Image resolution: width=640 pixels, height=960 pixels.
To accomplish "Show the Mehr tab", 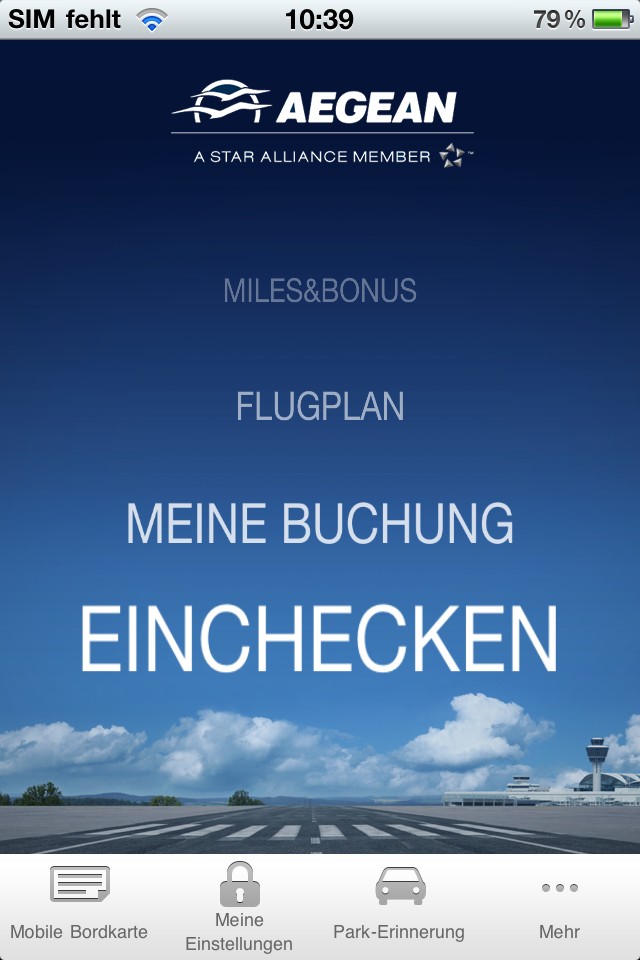I will tap(559, 906).
